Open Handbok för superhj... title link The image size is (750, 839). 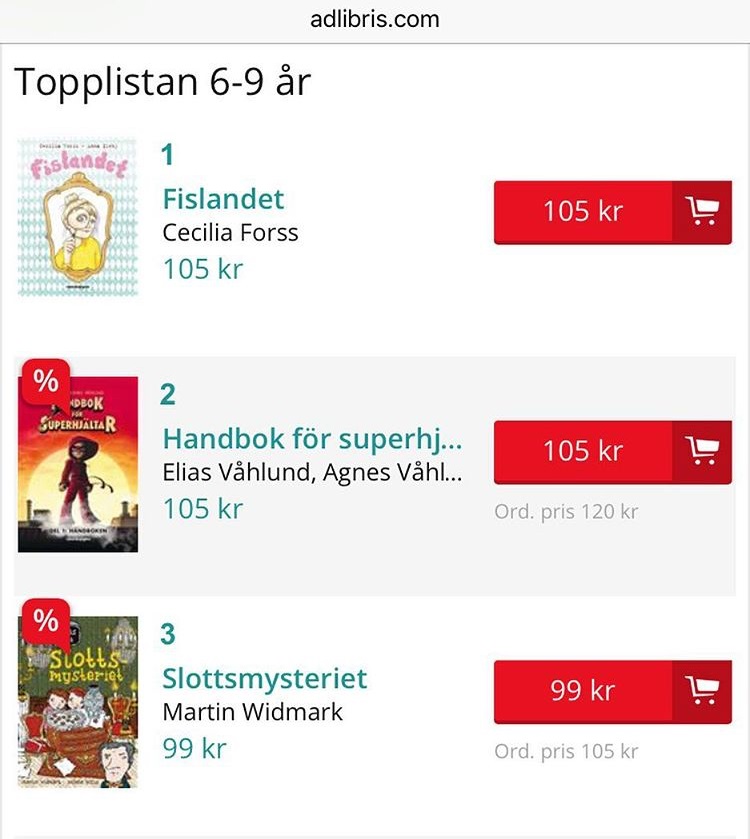pyautogui.click(x=312, y=438)
